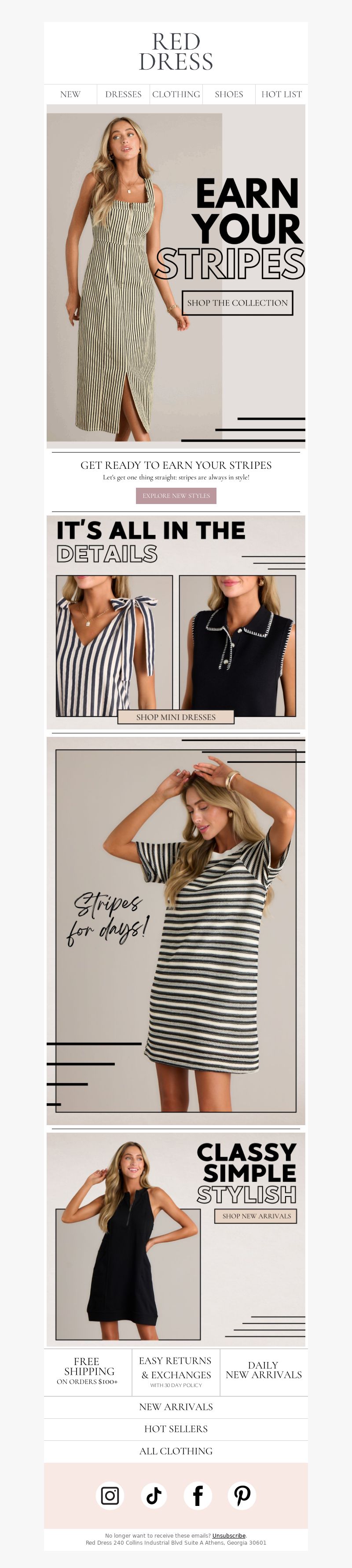This screenshot has height=1568, width=352.
Task: Open the HOT LIST section
Action: click(282, 94)
